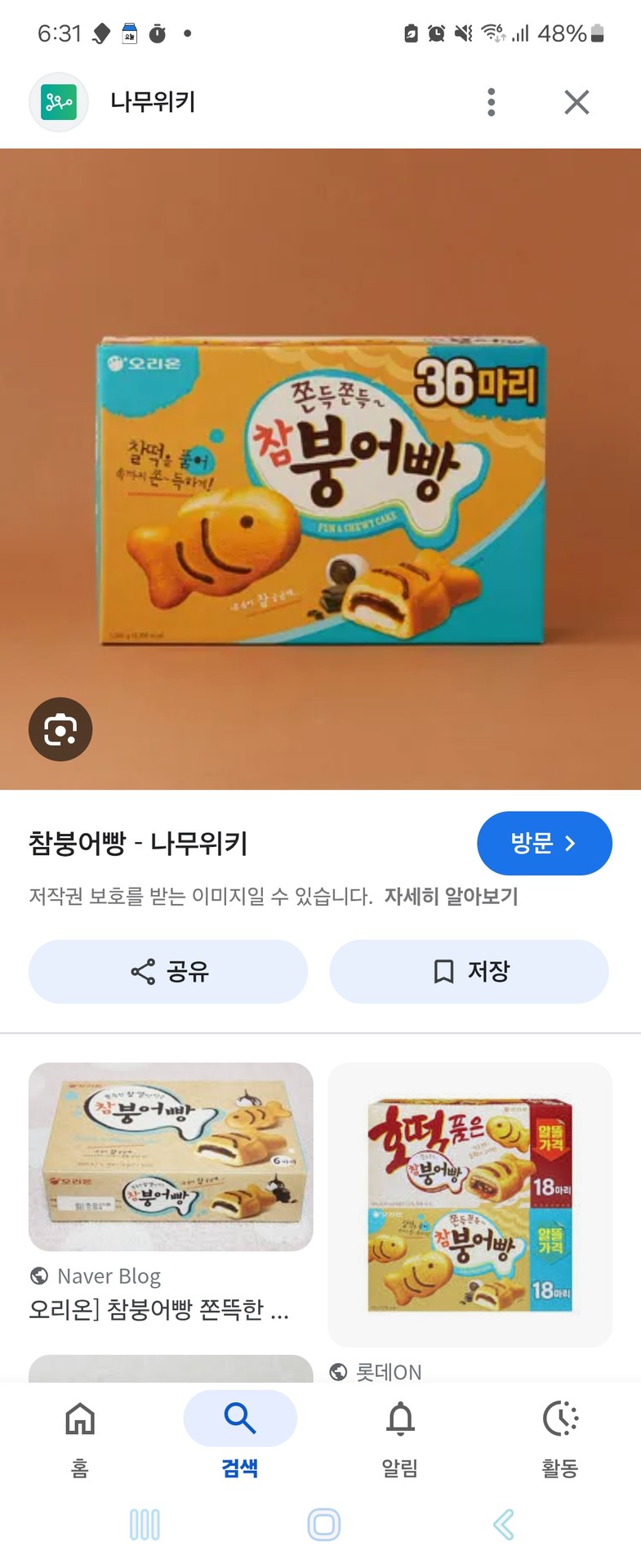
Task: Open image search with the camera lens icon
Action: (60, 728)
